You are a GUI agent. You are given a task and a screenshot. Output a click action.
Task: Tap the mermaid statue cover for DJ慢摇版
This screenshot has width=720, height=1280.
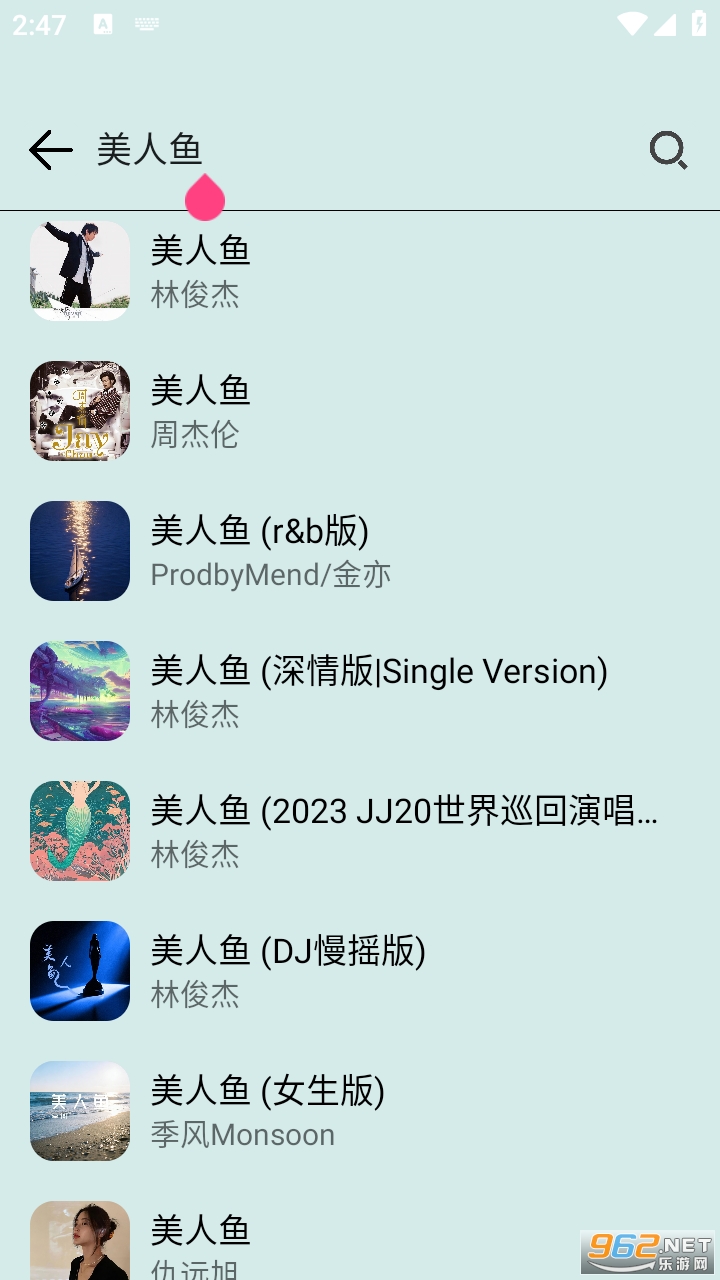pyautogui.click(x=79, y=970)
